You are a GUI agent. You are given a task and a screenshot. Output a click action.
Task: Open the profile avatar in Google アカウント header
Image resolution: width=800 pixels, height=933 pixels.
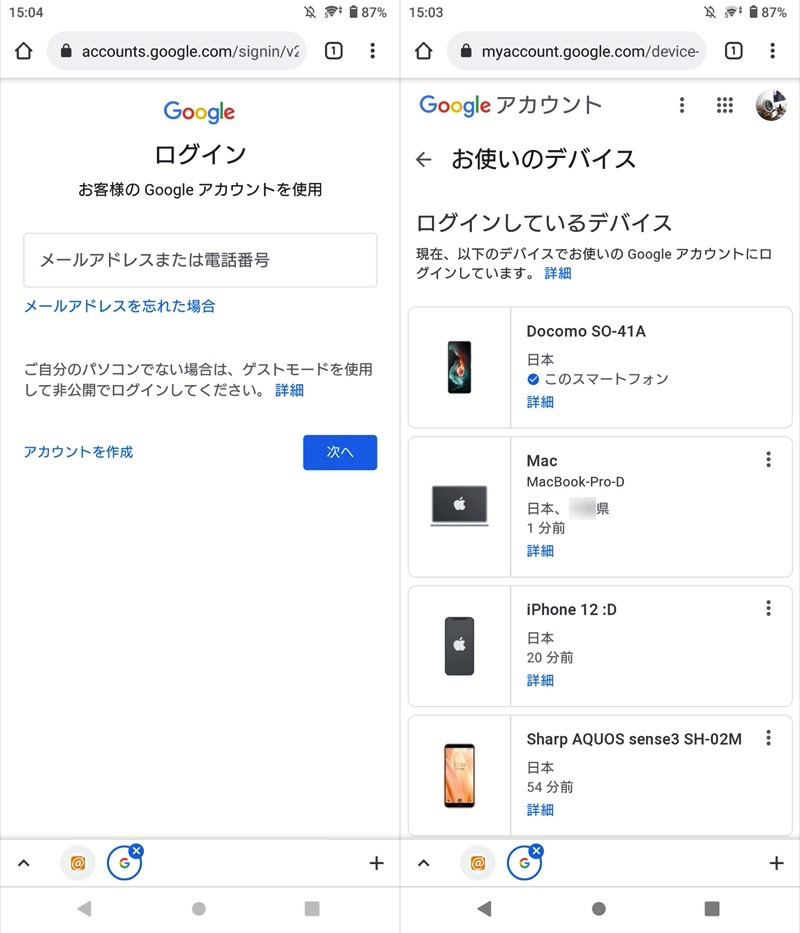coord(770,105)
